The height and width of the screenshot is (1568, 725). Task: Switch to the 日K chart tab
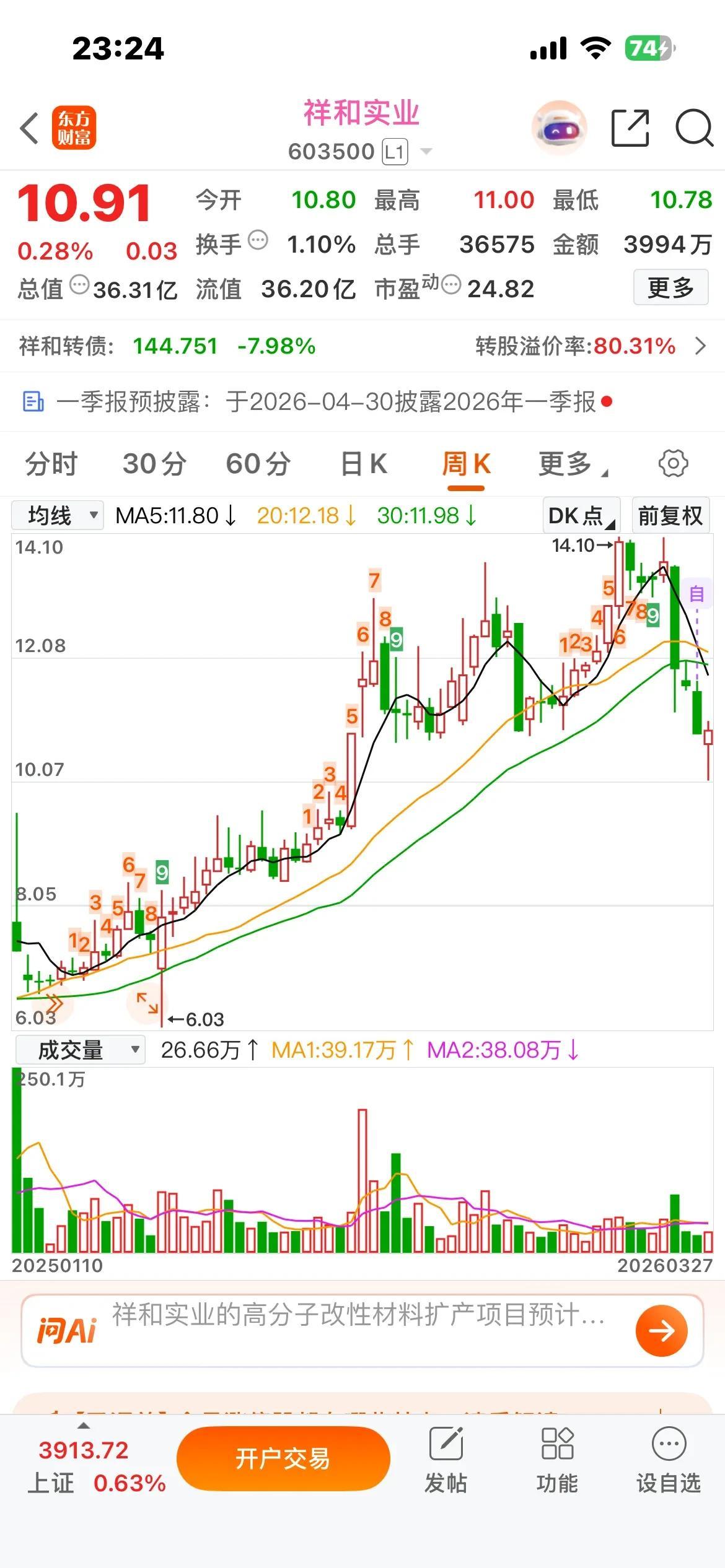[364, 464]
